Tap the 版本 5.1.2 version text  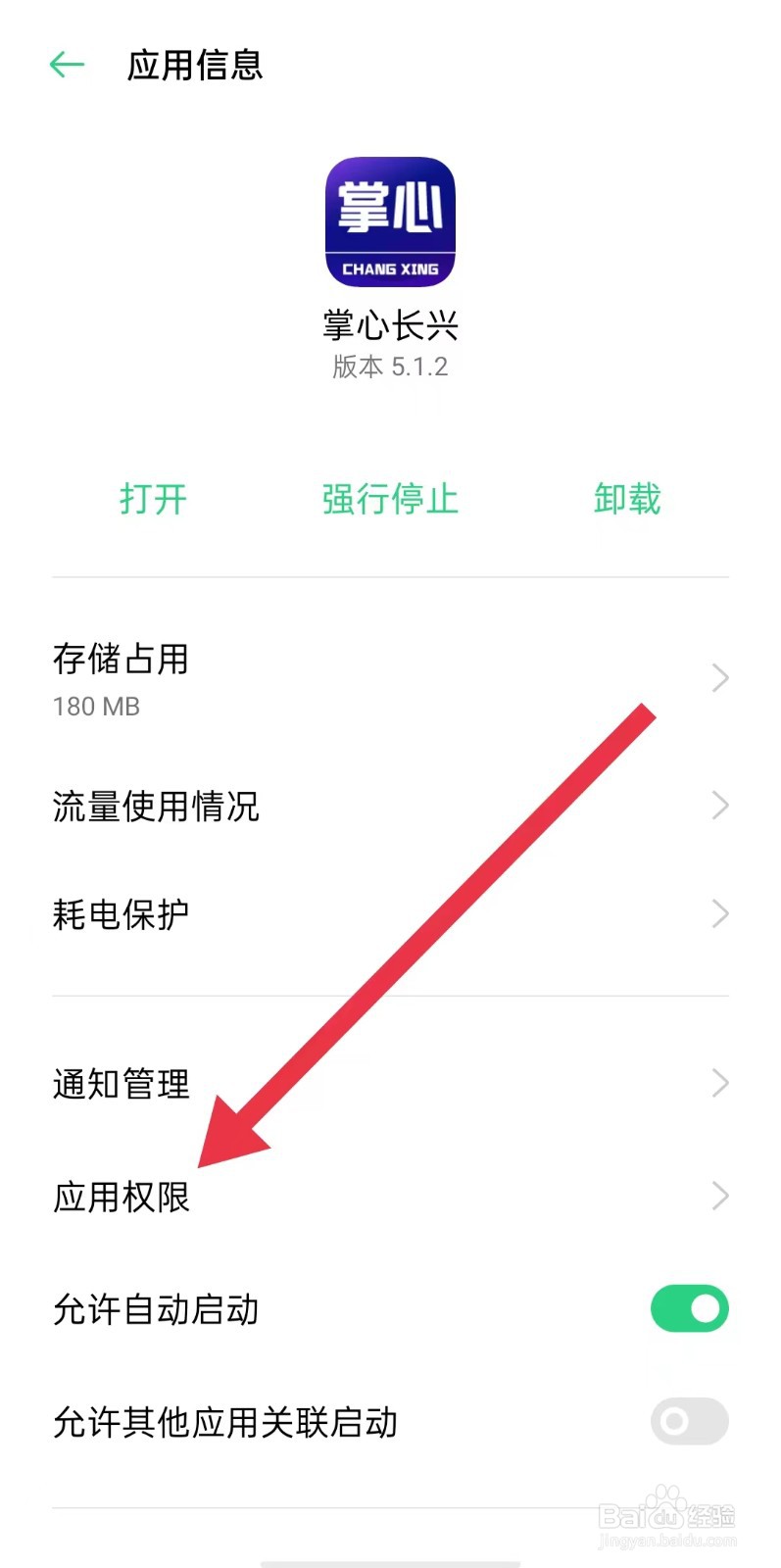(x=389, y=367)
